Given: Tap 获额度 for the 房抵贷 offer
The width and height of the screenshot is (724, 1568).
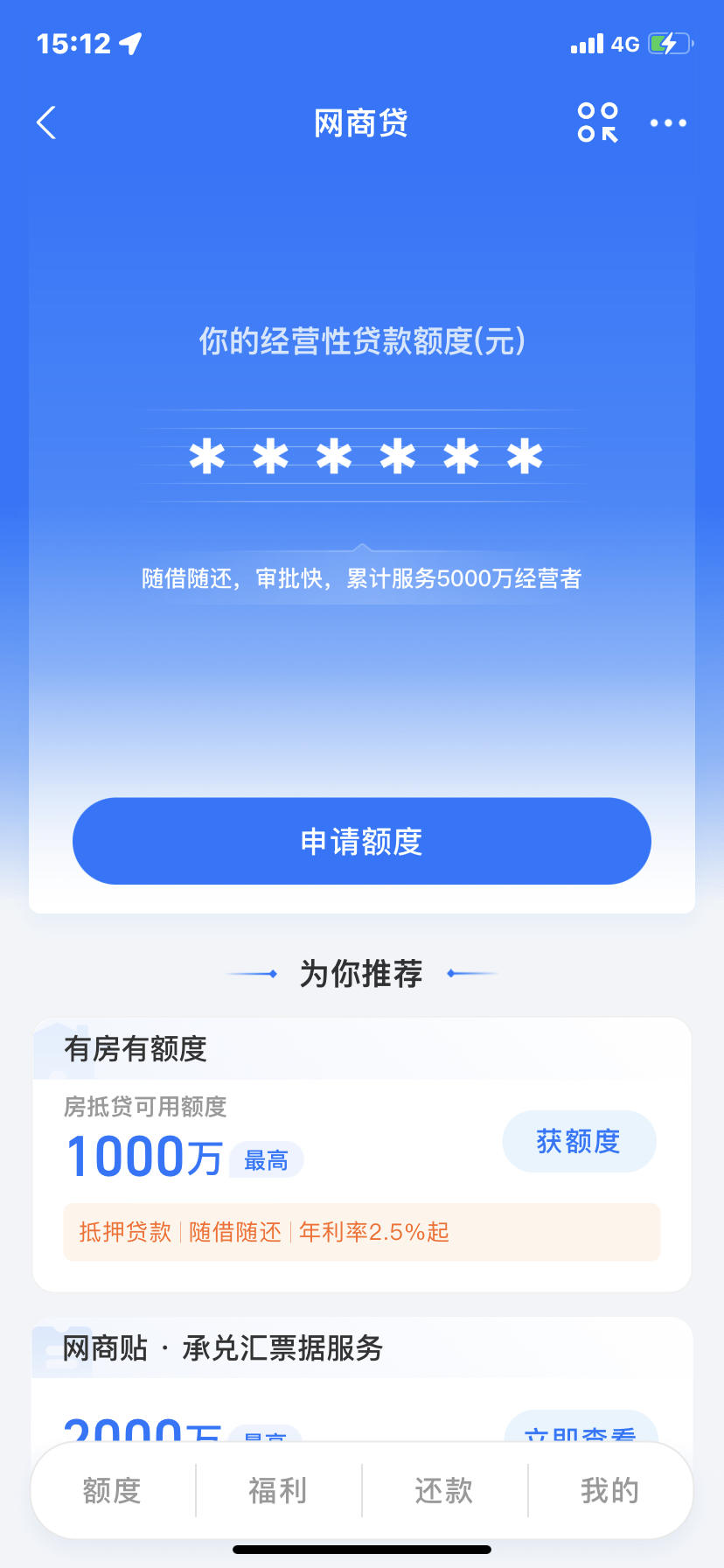Looking at the screenshot, I should [x=579, y=1141].
